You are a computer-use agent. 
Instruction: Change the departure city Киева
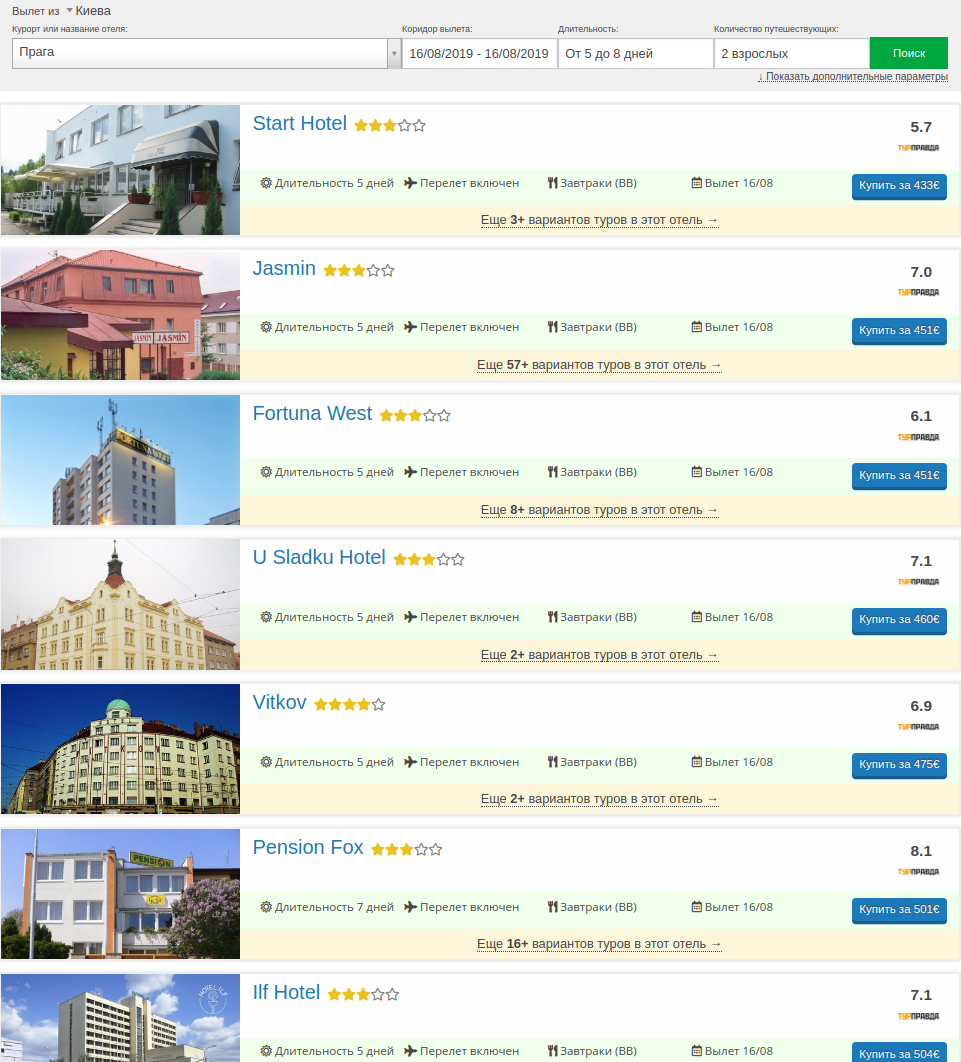point(92,11)
